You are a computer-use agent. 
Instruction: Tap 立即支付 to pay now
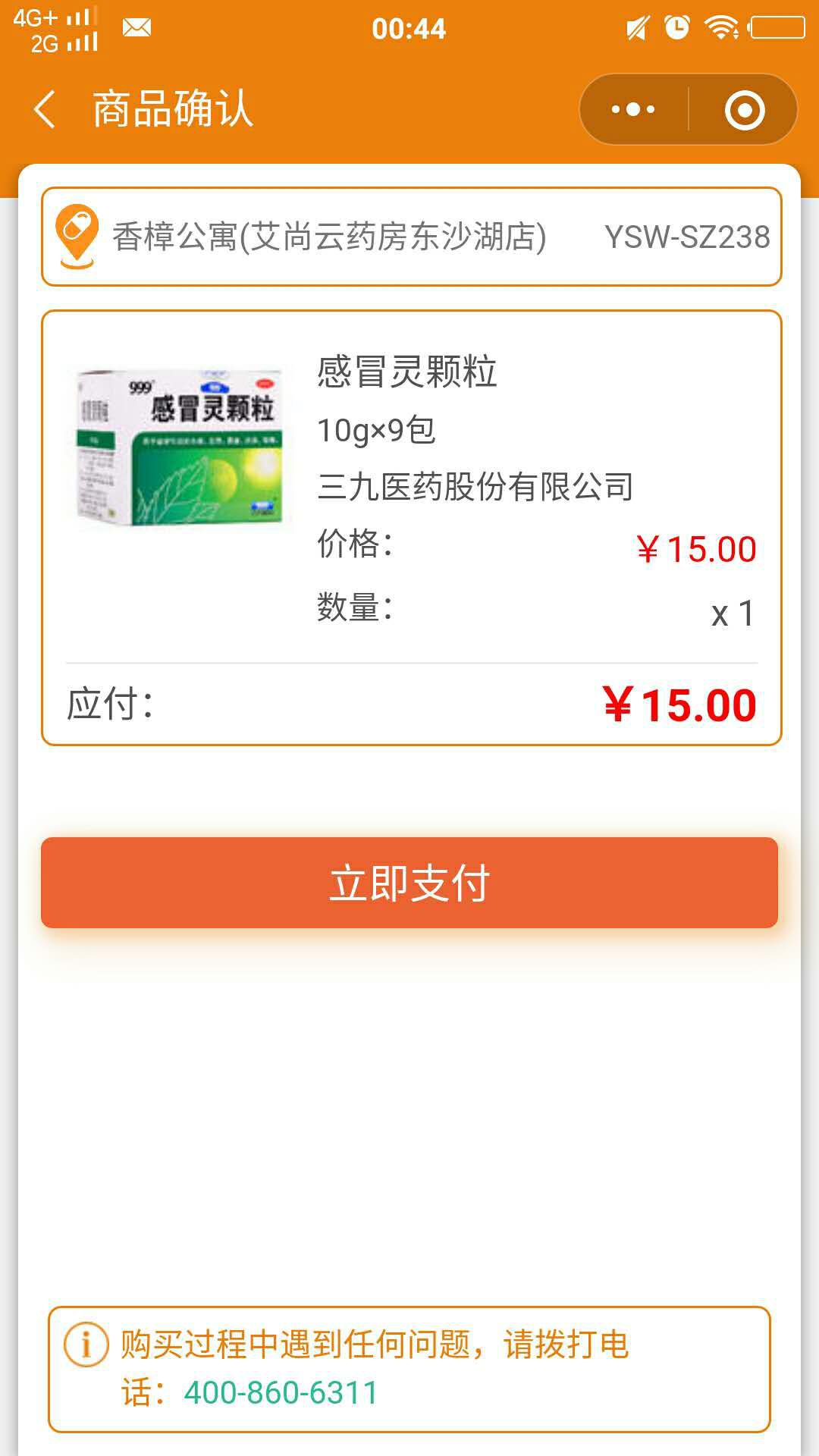pos(409,883)
